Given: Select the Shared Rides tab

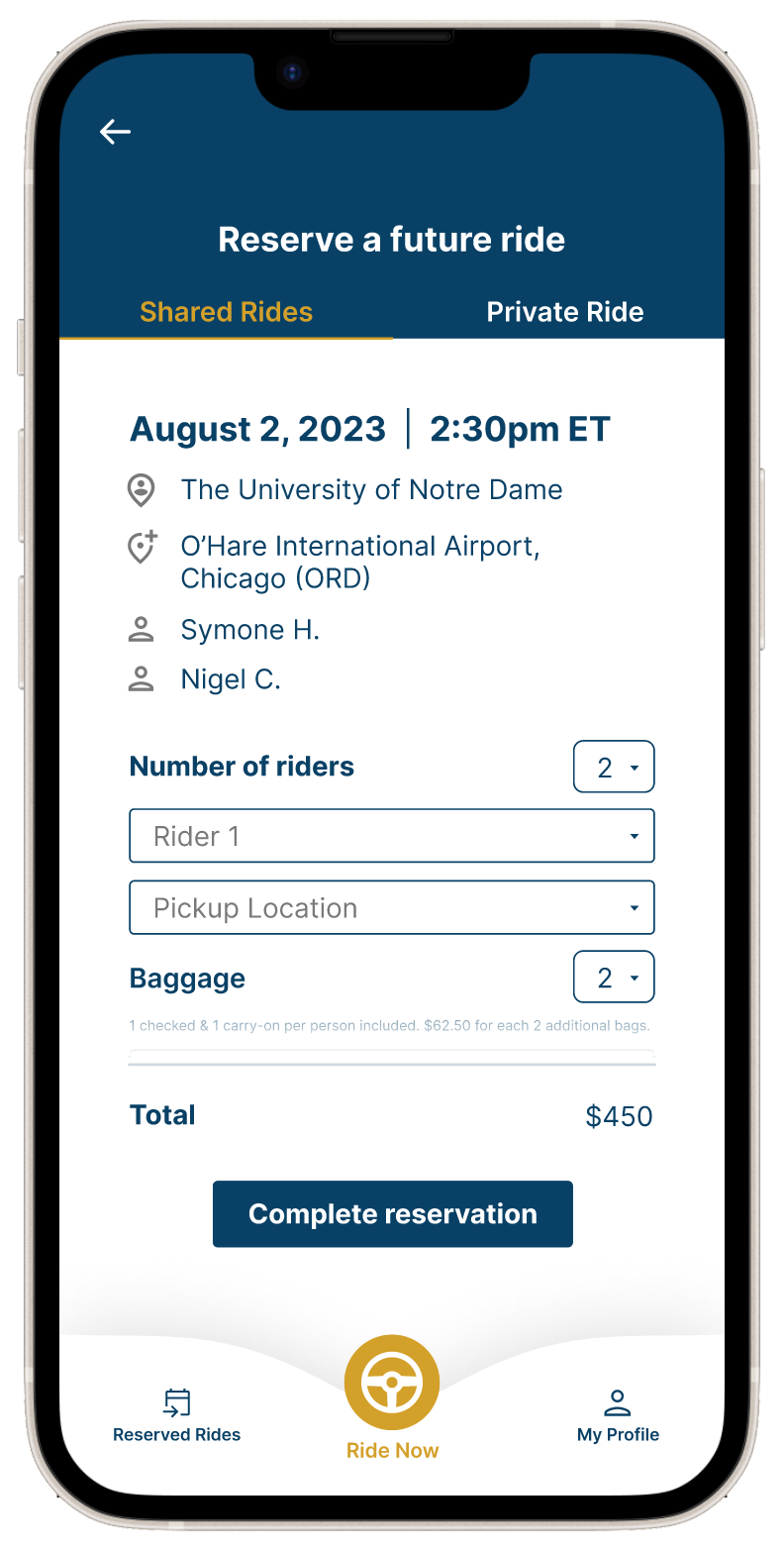Looking at the screenshot, I should tap(226, 312).
